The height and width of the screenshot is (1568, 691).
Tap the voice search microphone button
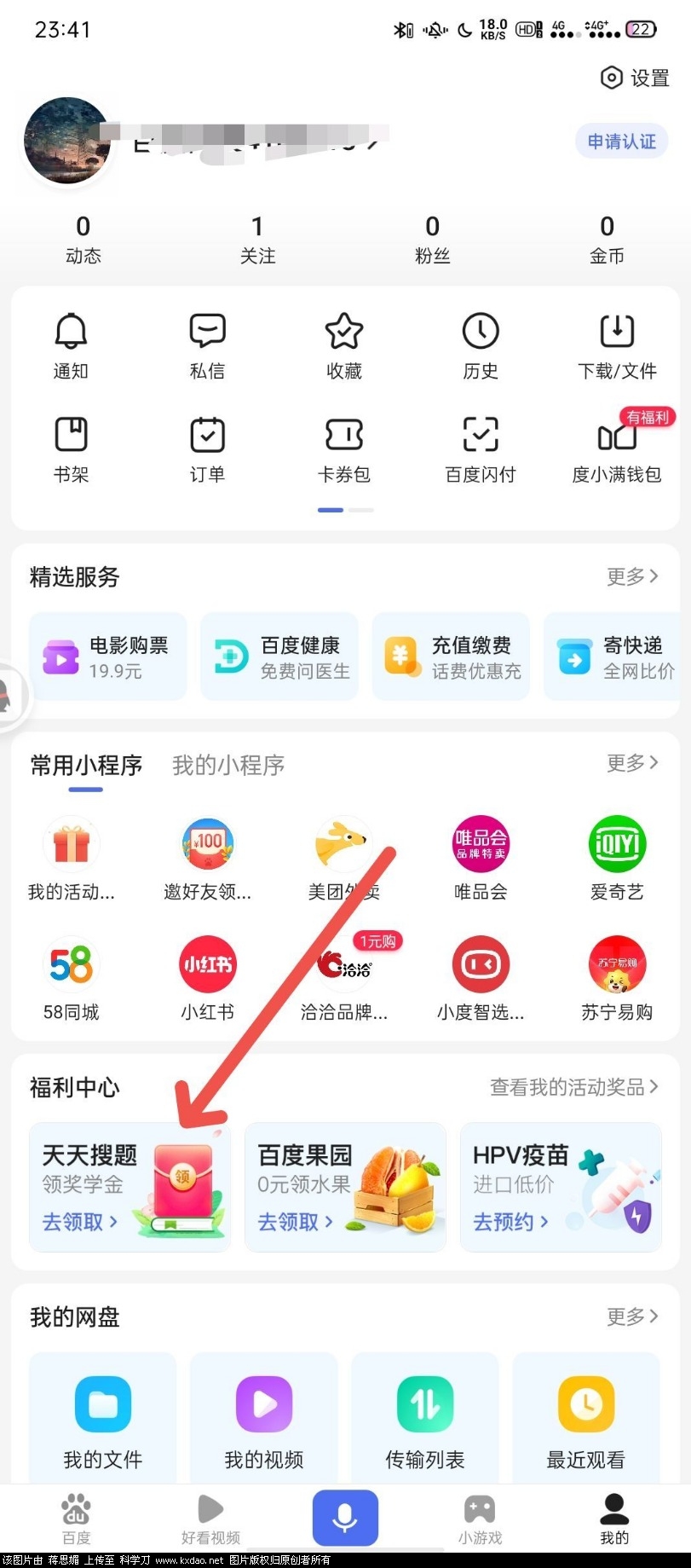[x=344, y=1517]
